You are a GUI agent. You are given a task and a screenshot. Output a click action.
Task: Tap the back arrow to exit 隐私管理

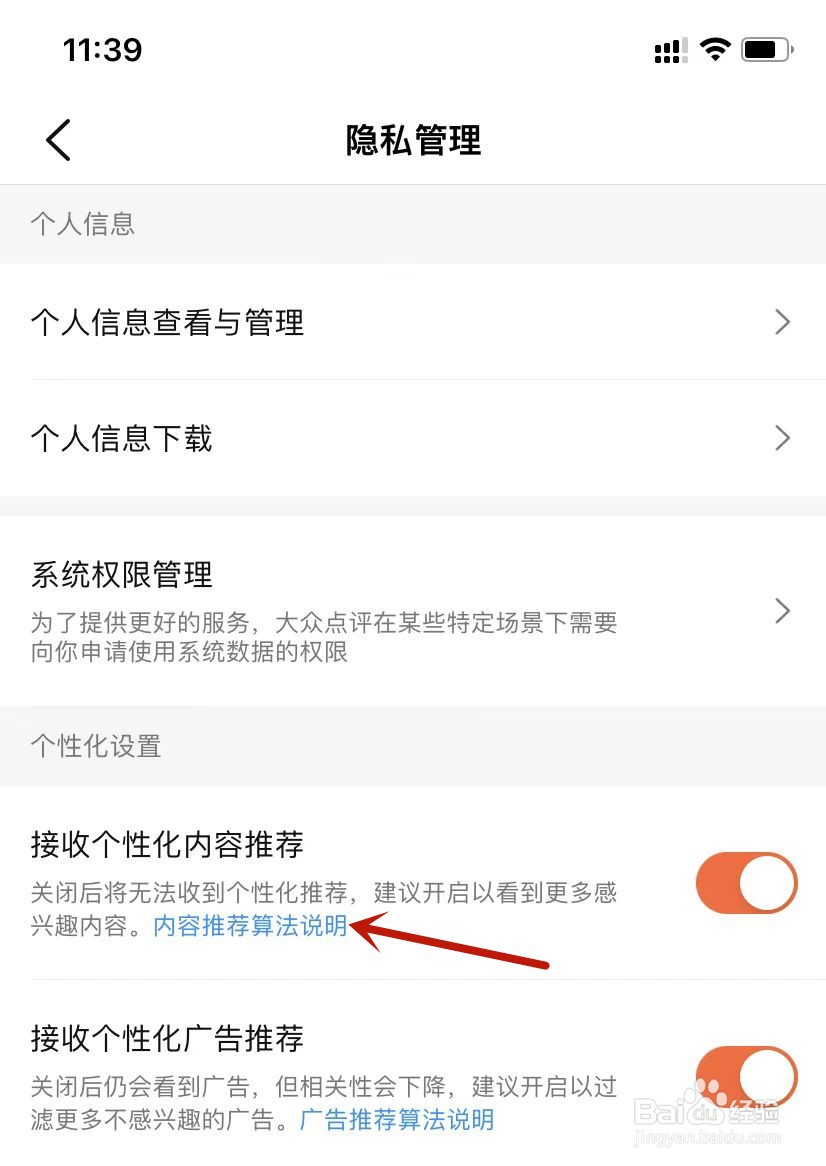click(57, 140)
